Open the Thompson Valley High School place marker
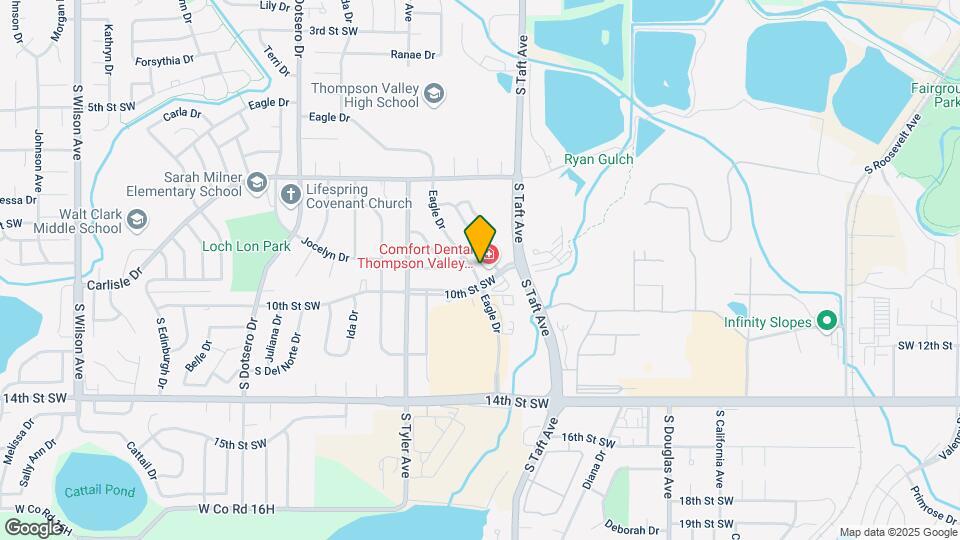Viewport: 960px width, 540px height. 433,95
